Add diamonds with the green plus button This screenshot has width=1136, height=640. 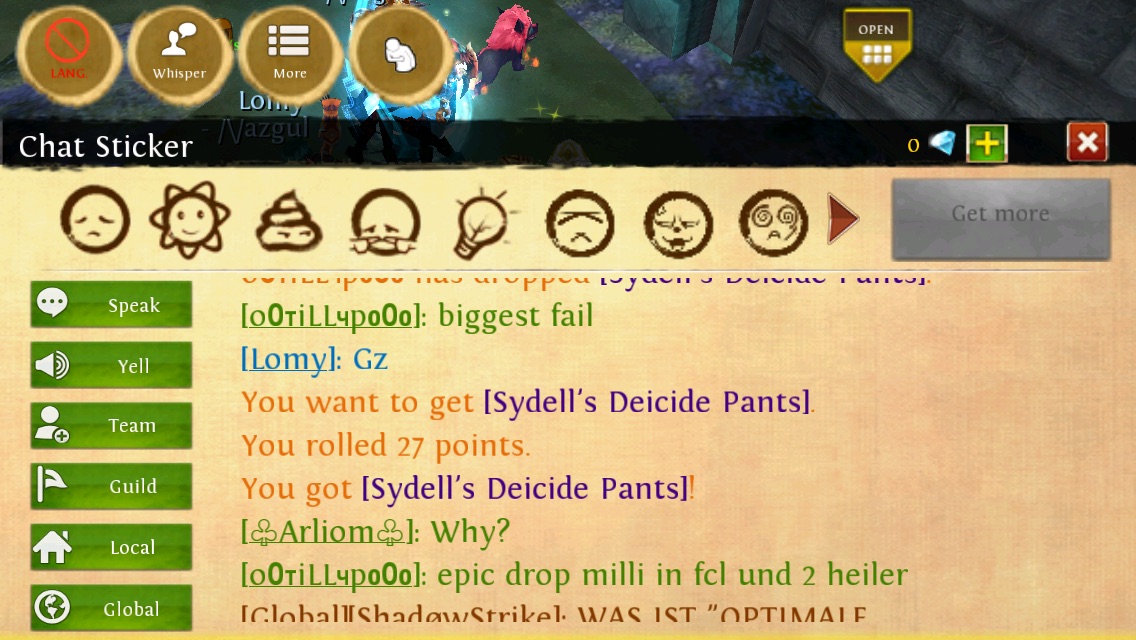[986, 144]
